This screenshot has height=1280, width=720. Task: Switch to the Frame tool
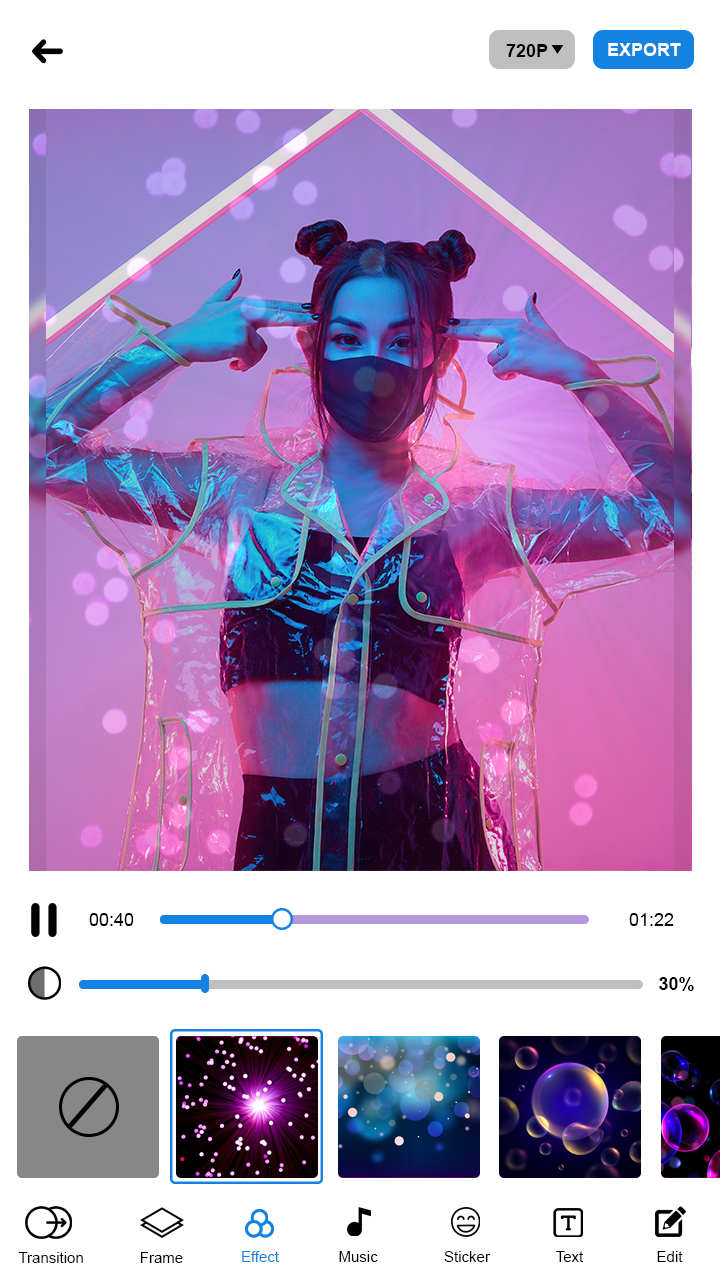click(161, 1235)
